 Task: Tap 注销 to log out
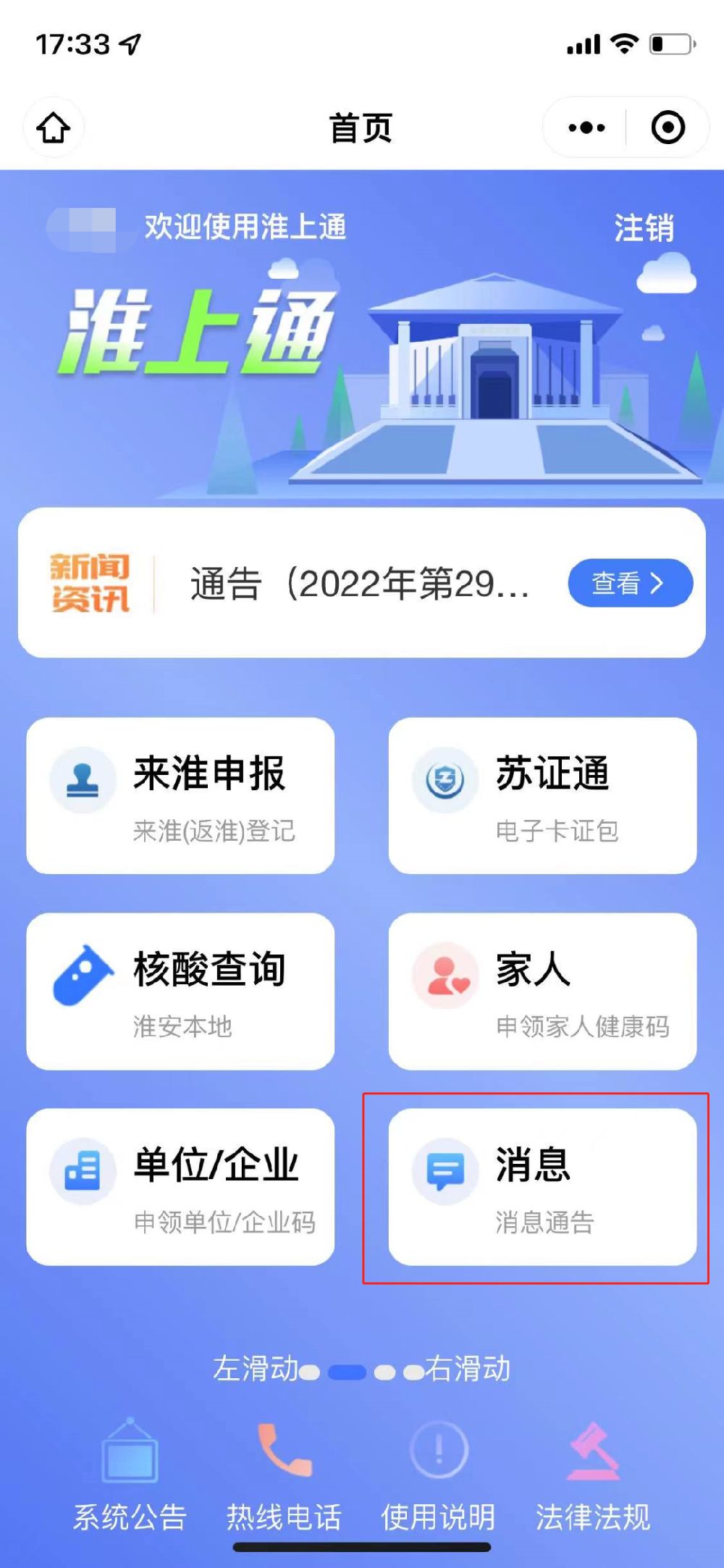click(644, 228)
